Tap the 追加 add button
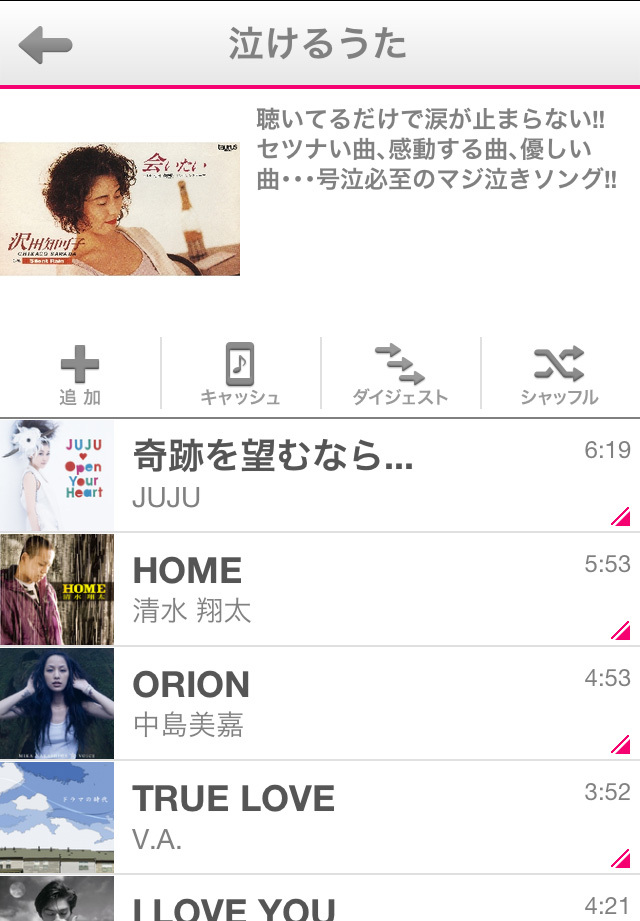The height and width of the screenshot is (921, 640). pos(80,375)
